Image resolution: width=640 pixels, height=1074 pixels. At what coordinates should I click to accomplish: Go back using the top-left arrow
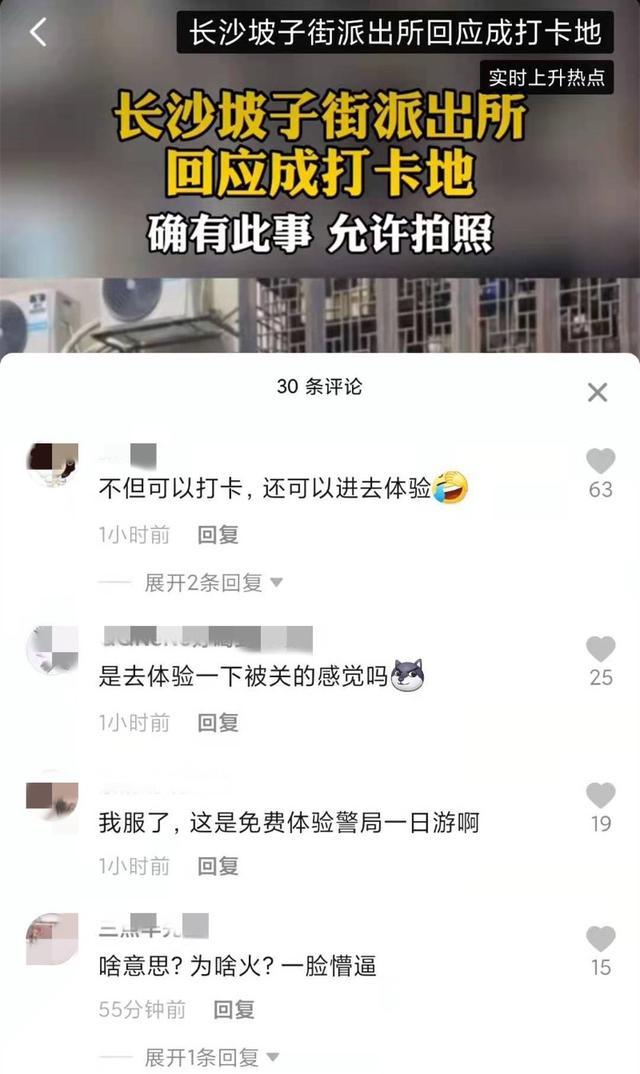[38, 32]
